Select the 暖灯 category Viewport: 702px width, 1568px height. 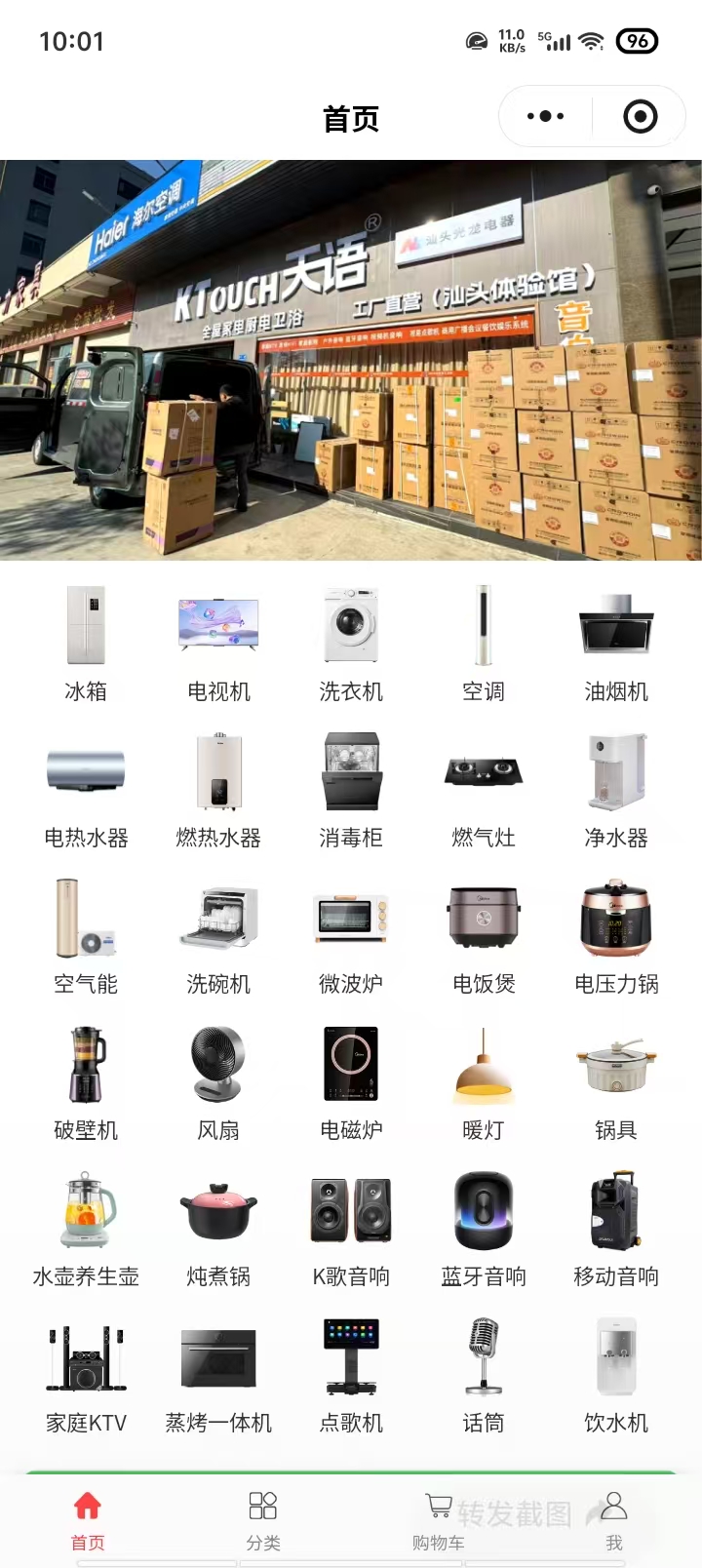click(x=484, y=1080)
